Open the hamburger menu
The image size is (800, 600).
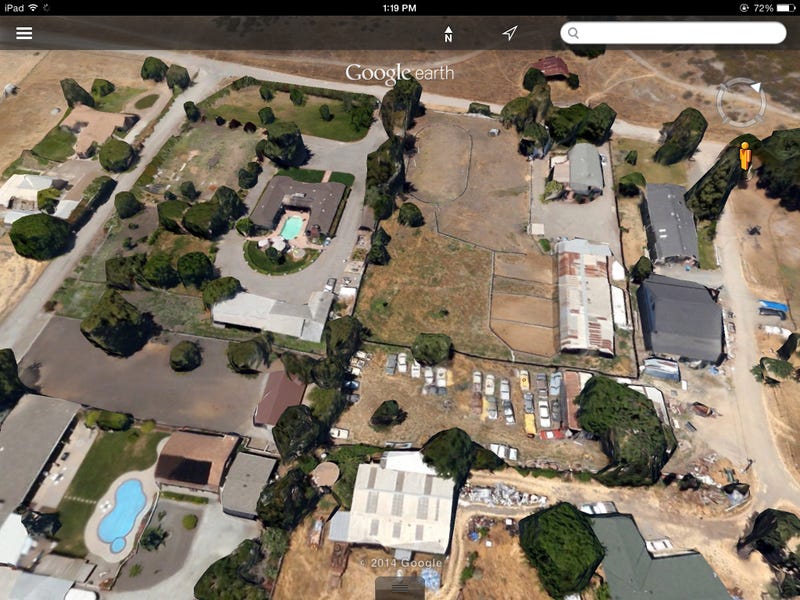pos(24,33)
